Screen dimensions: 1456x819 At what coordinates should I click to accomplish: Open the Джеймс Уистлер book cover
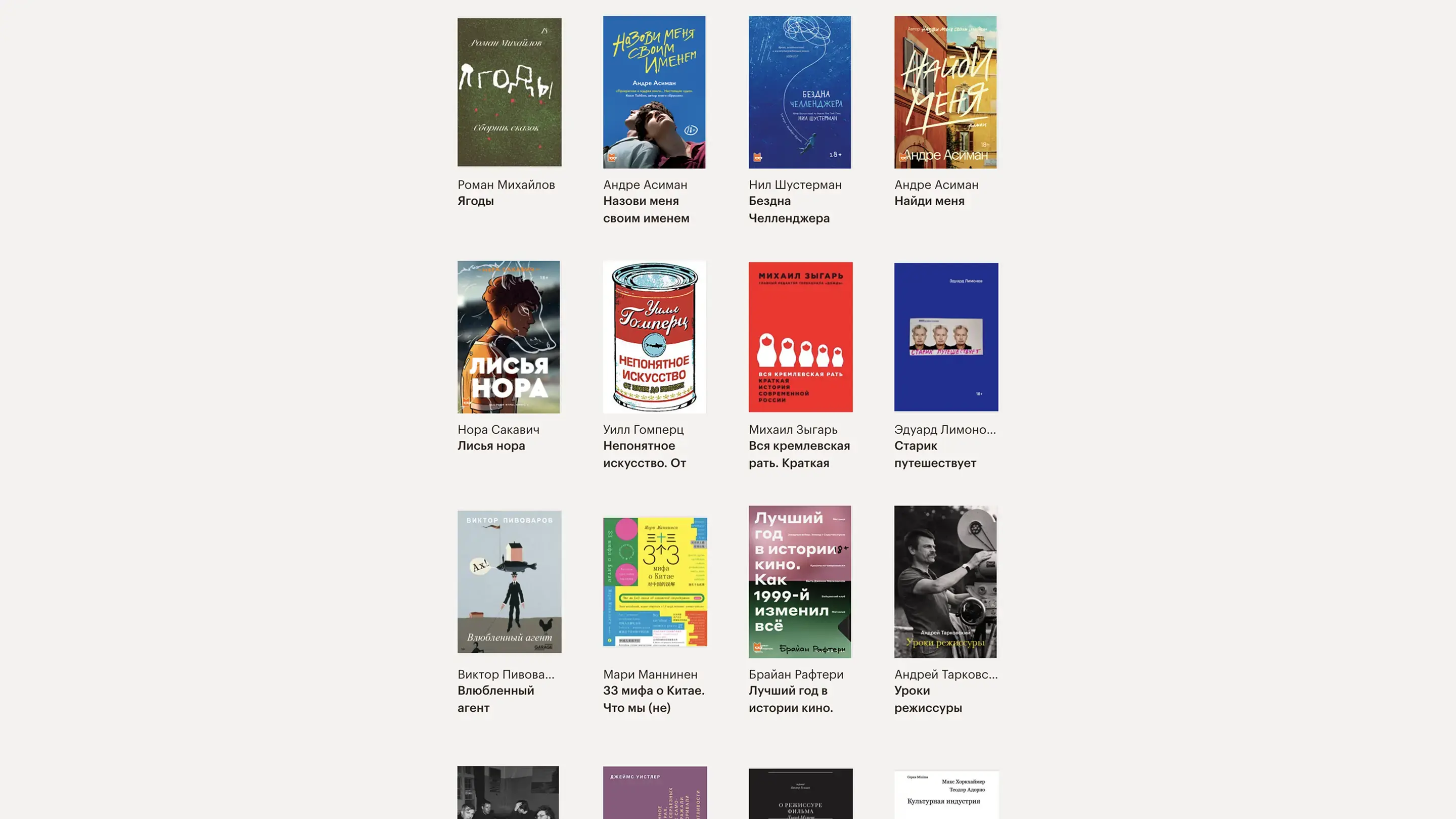[x=655, y=792]
